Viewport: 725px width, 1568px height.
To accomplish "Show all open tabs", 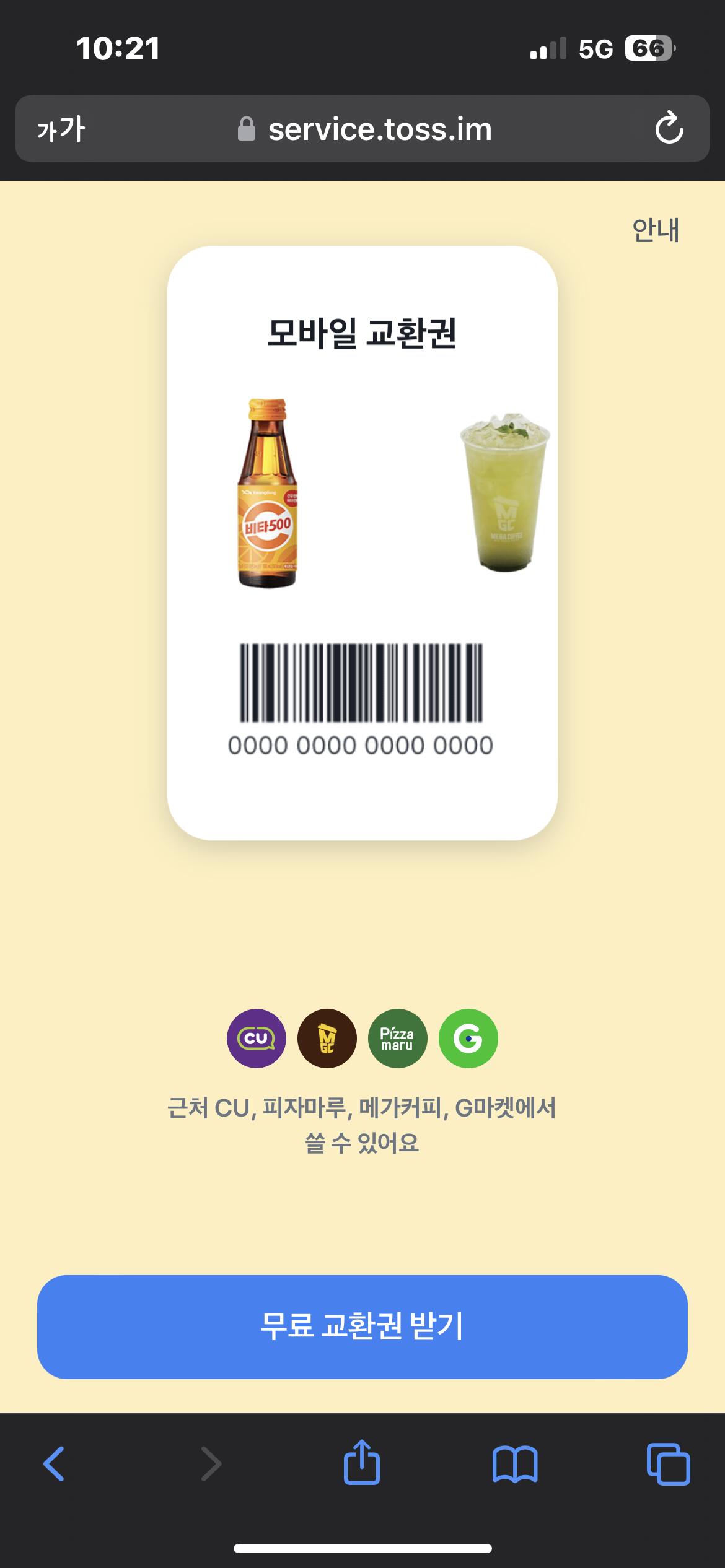I will 668,1464.
